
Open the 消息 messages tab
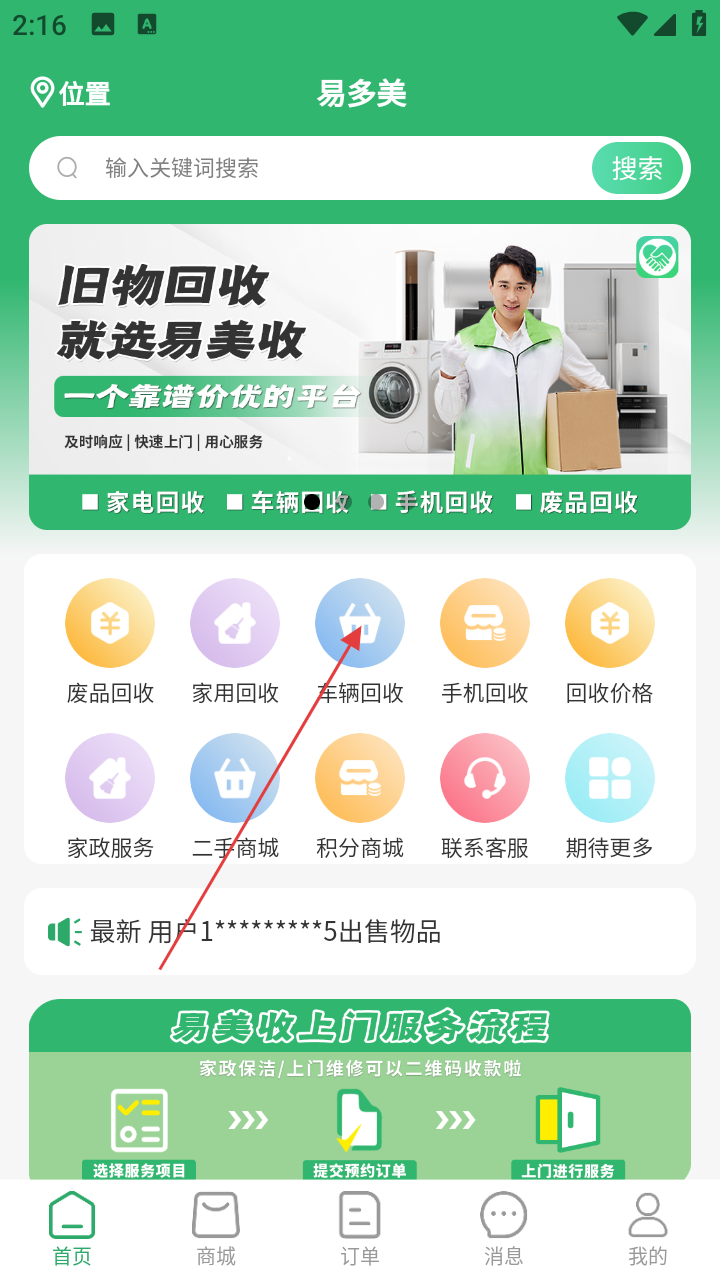(503, 1230)
